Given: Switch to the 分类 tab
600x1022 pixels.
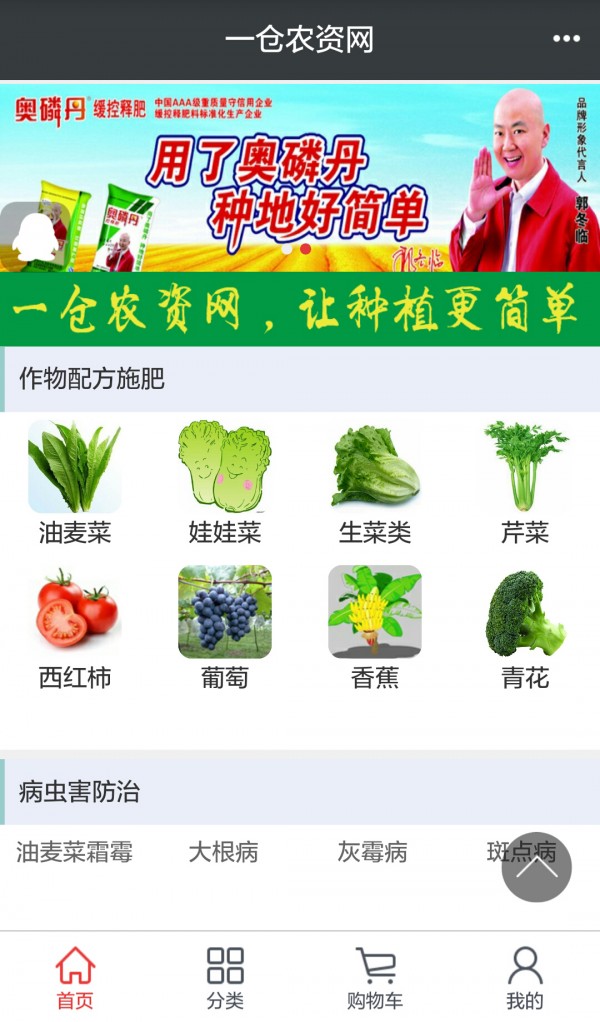Looking at the screenshot, I should [x=225, y=979].
